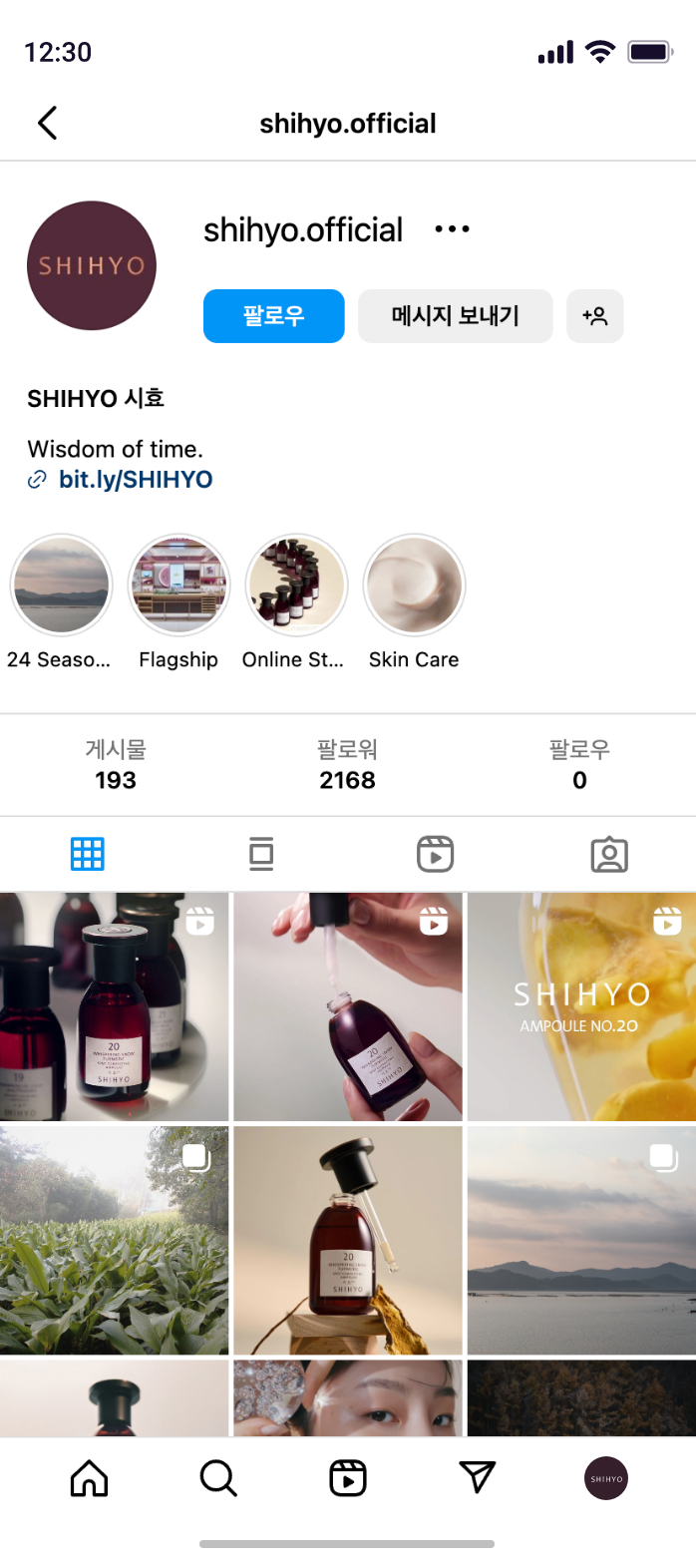View the Skin Care story highlight
696x1568 pixels.
414,586
